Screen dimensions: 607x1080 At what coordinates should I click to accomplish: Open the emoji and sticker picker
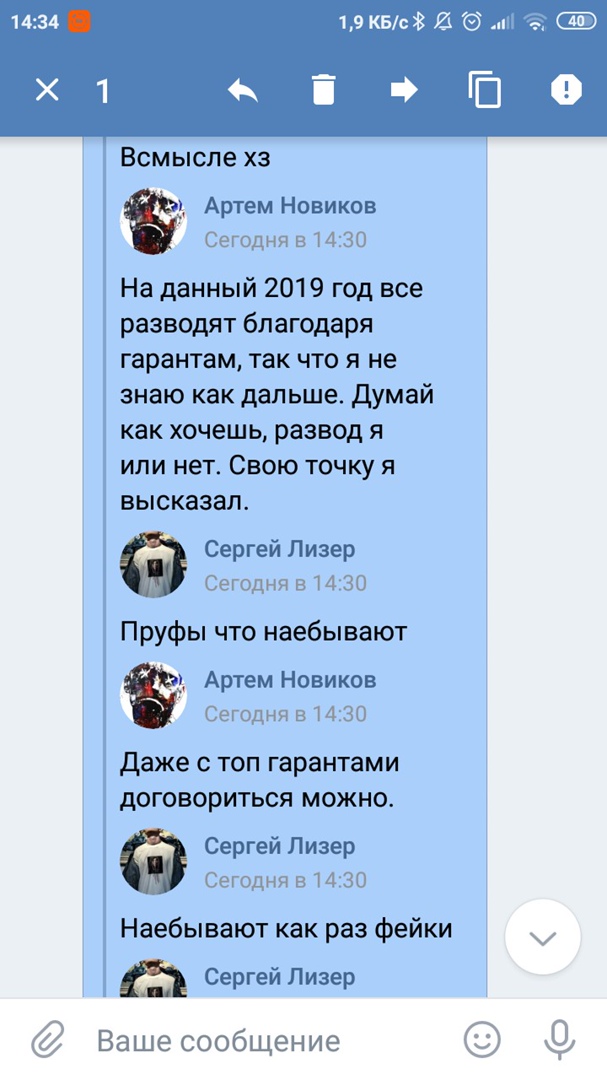484,1040
